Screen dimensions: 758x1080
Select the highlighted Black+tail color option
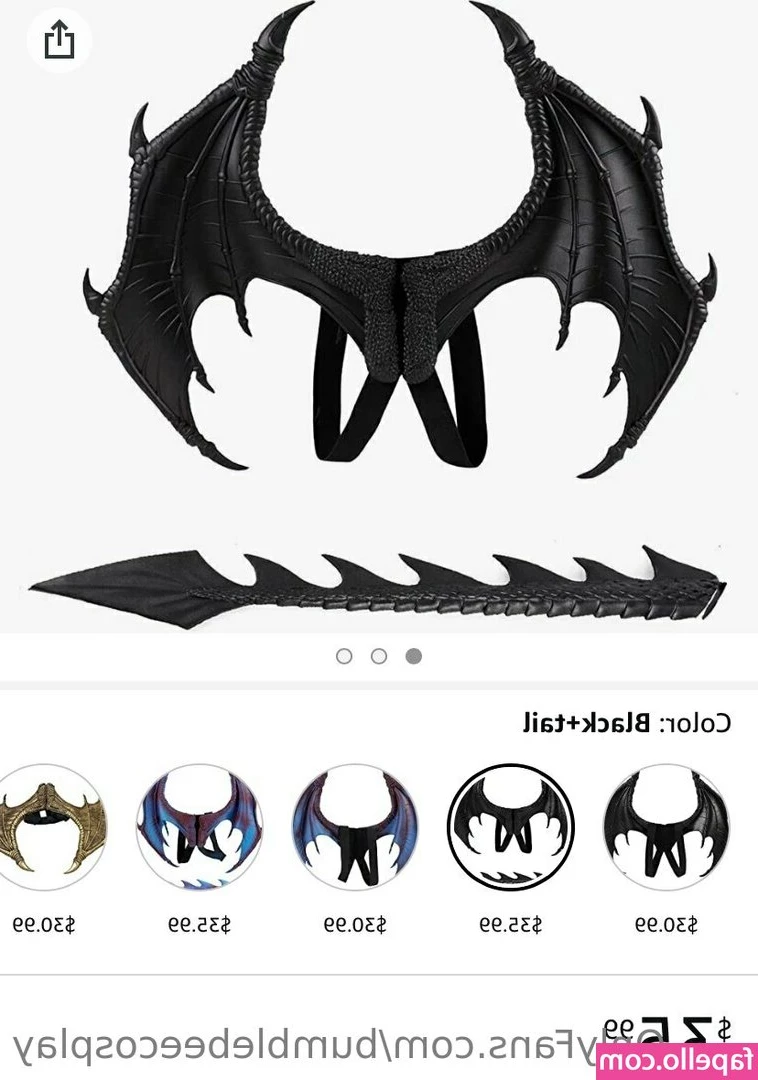510,827
